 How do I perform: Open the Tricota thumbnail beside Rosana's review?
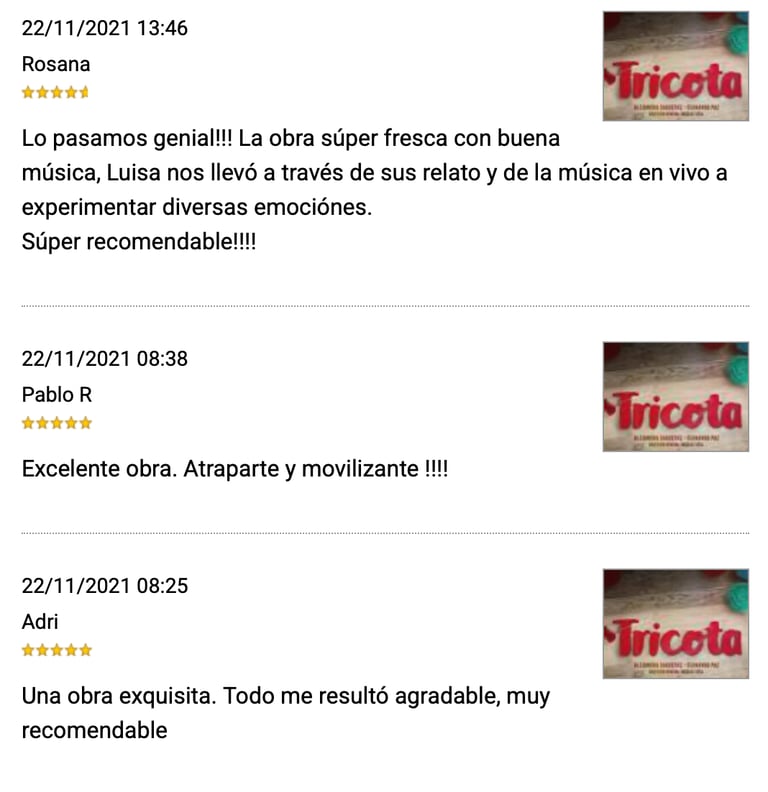pos(675,66)
